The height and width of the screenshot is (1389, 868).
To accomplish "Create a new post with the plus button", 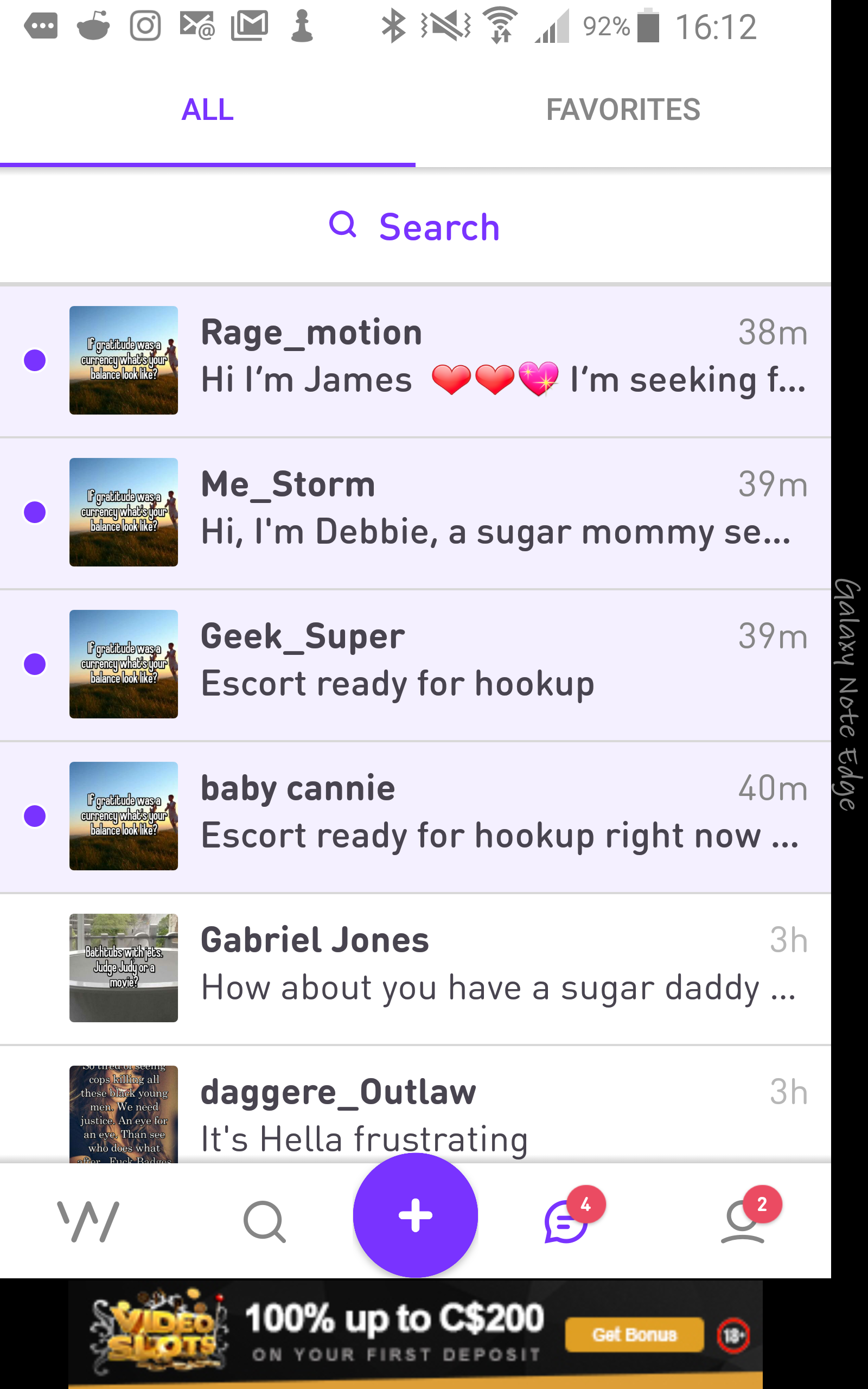I will tap(415, 1215).
